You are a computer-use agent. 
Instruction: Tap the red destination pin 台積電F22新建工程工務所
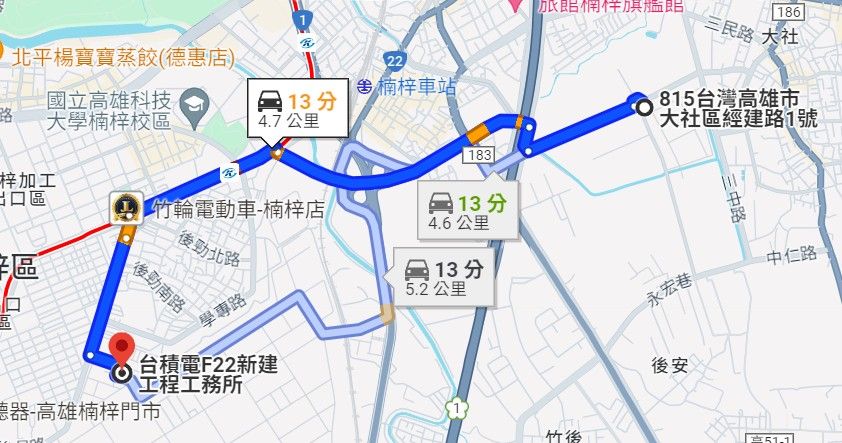coord(123,350)
